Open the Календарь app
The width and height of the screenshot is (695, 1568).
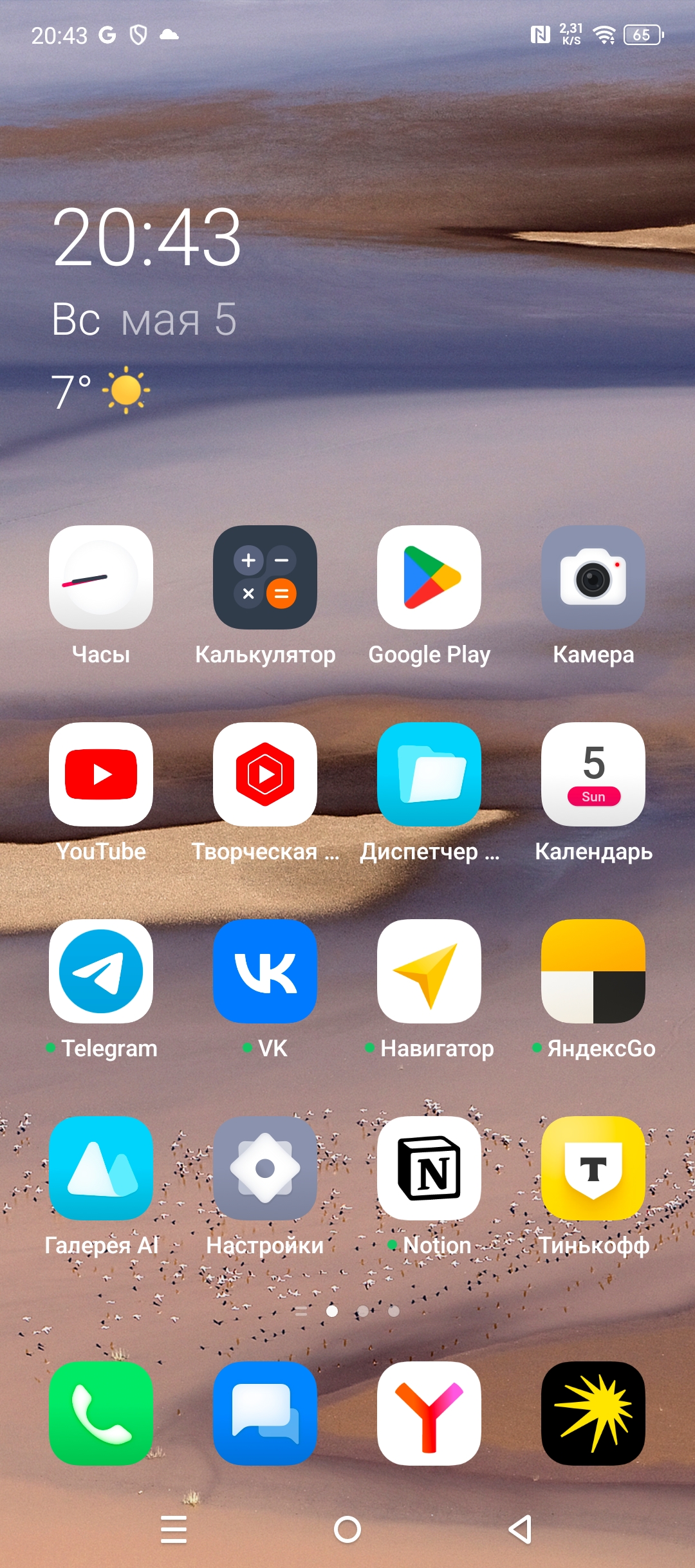(x=593, y=774)
